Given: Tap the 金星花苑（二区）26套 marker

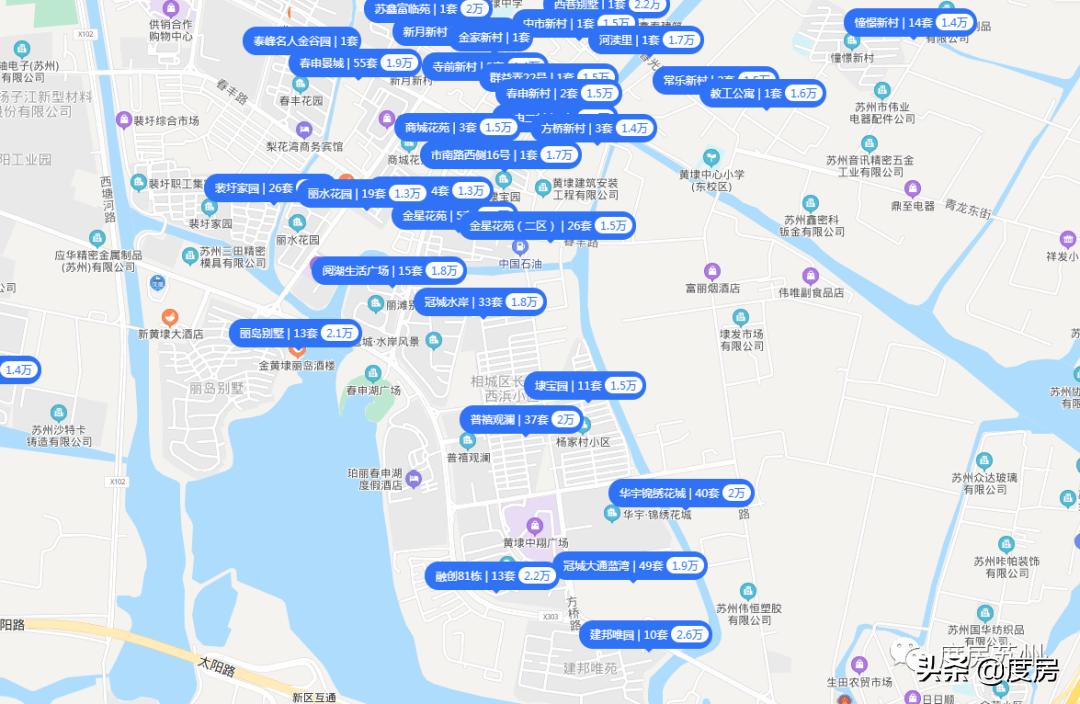Looking at the screenshot, I should point(548,226).
